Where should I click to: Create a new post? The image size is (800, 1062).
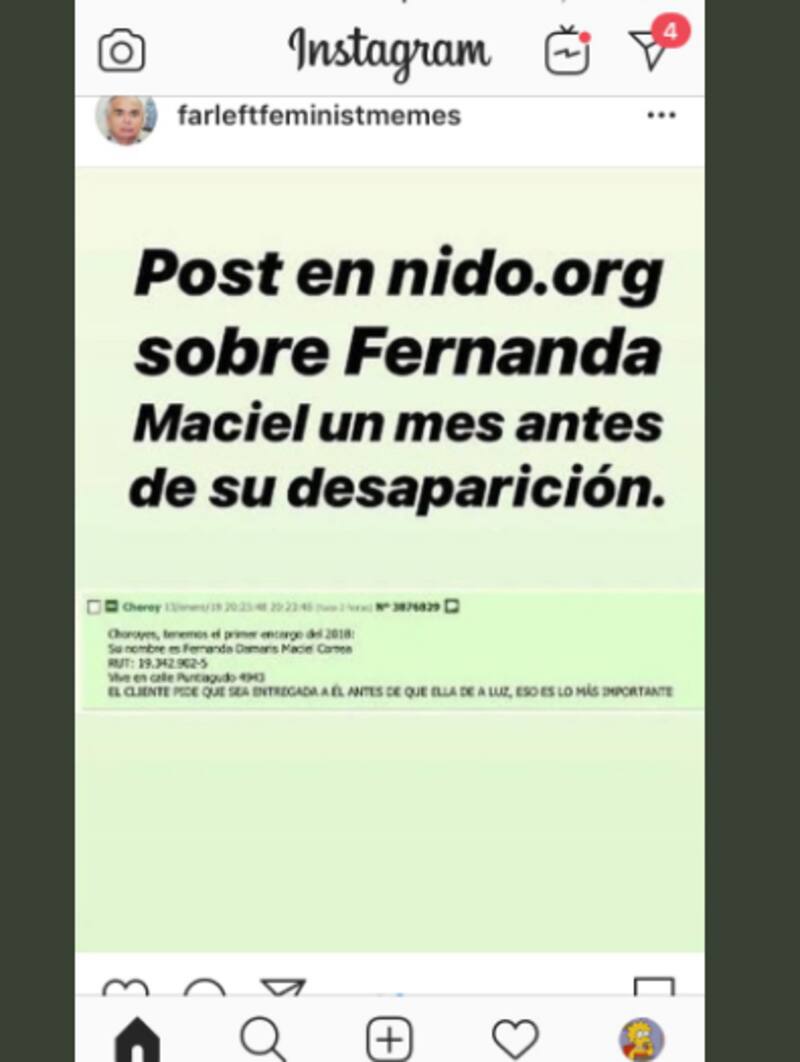coord(389,1040)
